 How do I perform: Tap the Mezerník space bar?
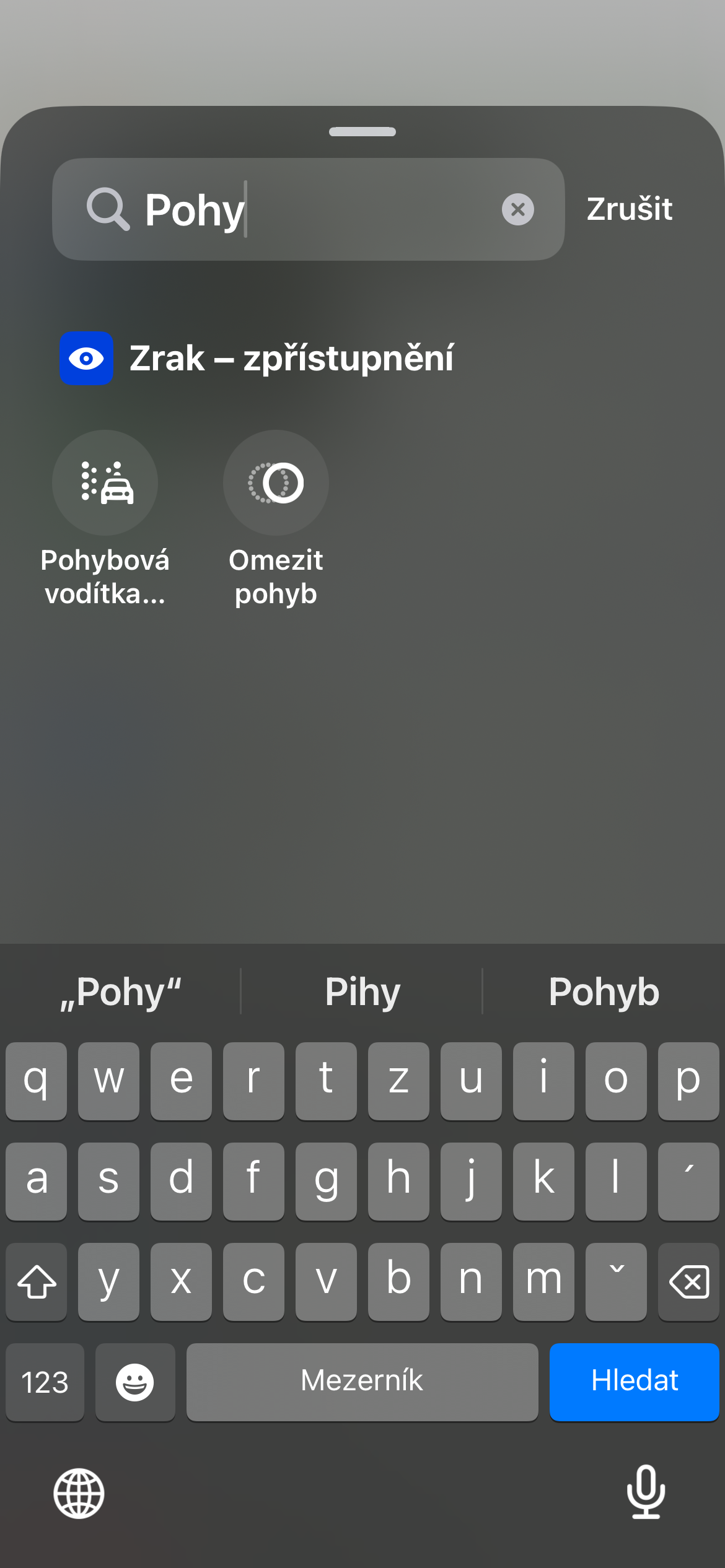tap(362, 1381)
